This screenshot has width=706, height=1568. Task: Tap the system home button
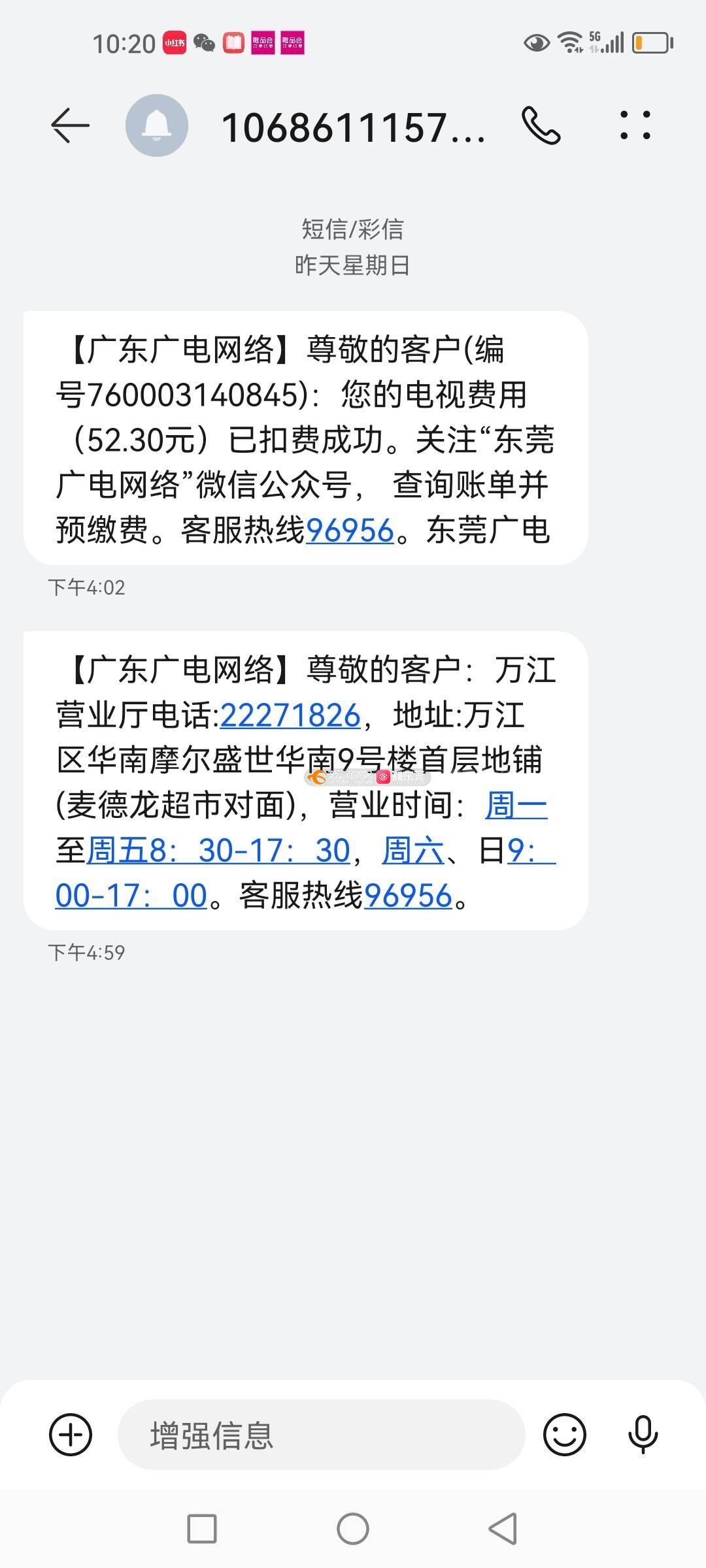coord(353,1529)
